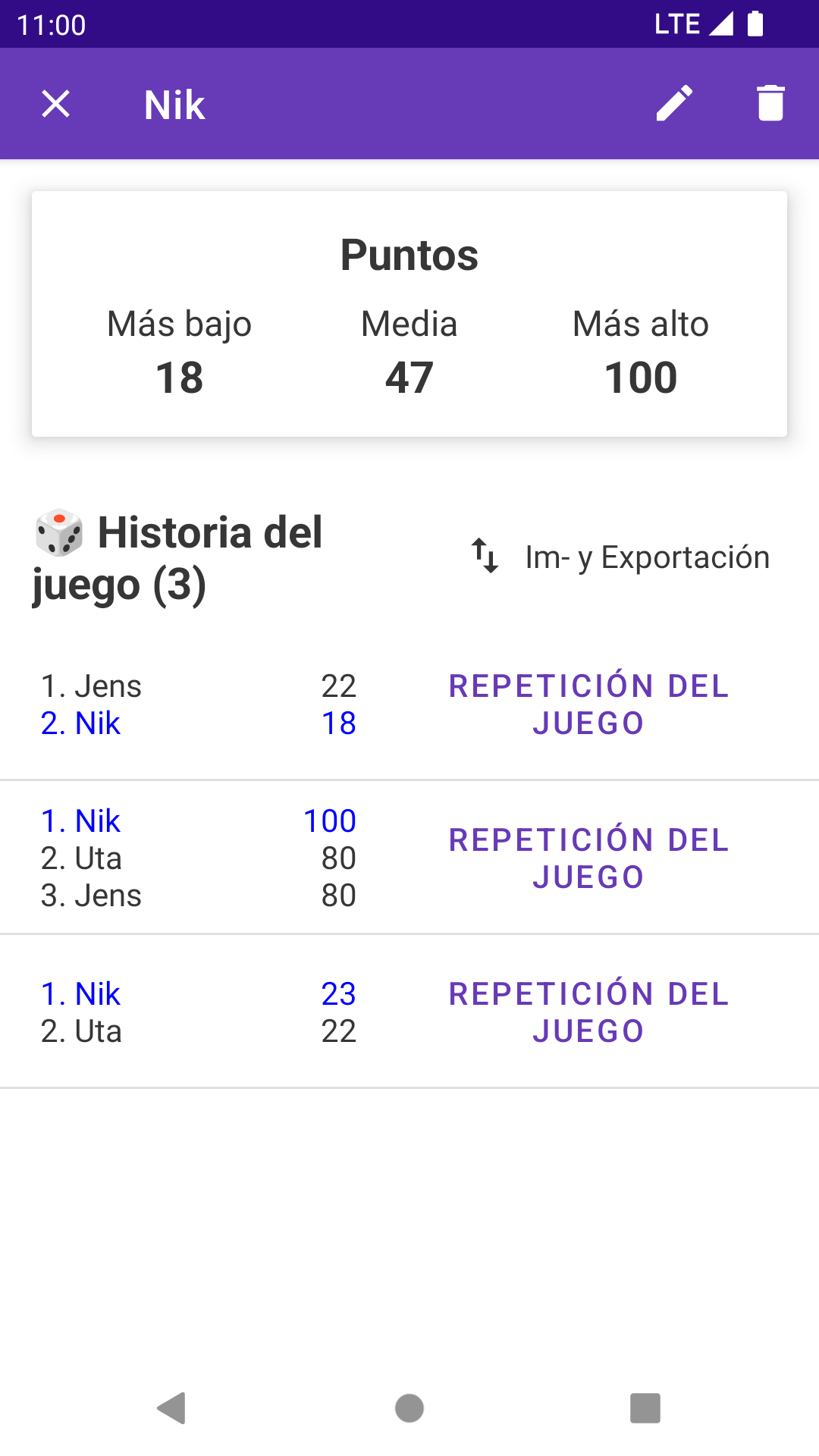Delete player Nik with trash icon

pyautogui.click(x=770, y=104)
